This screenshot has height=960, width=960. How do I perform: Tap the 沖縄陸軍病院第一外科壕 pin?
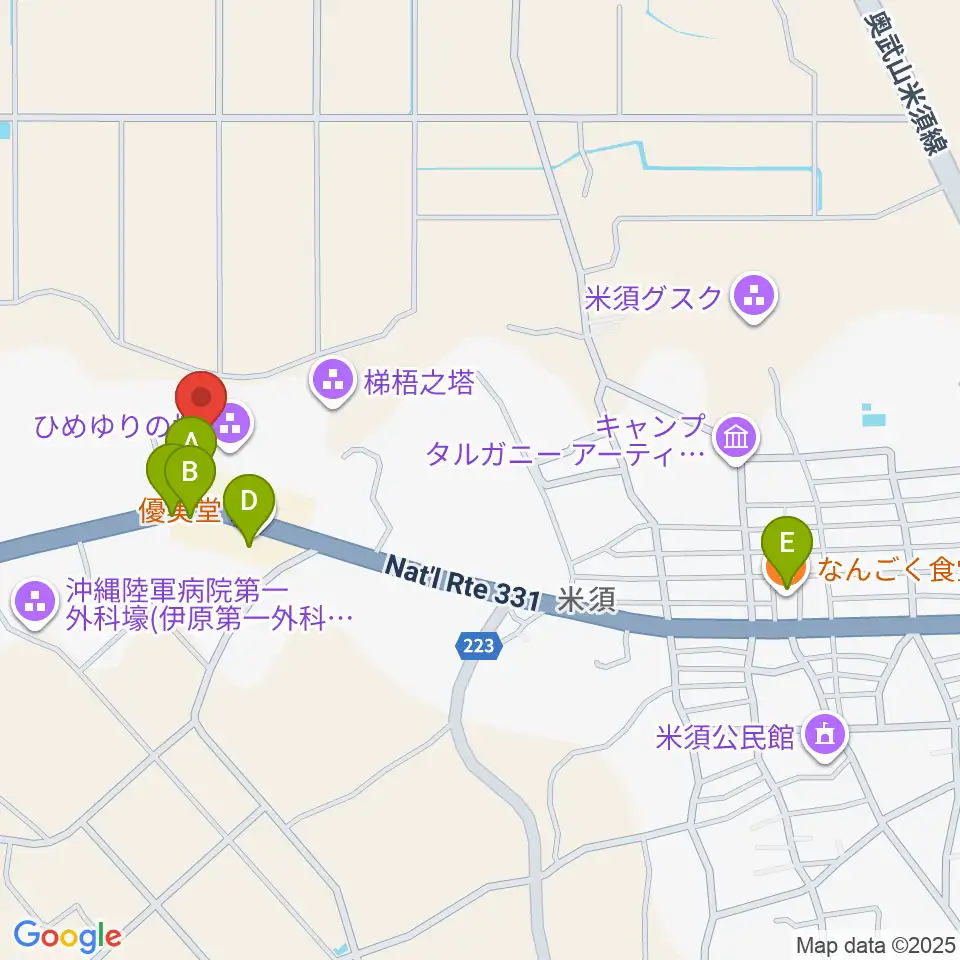(35, 604)
